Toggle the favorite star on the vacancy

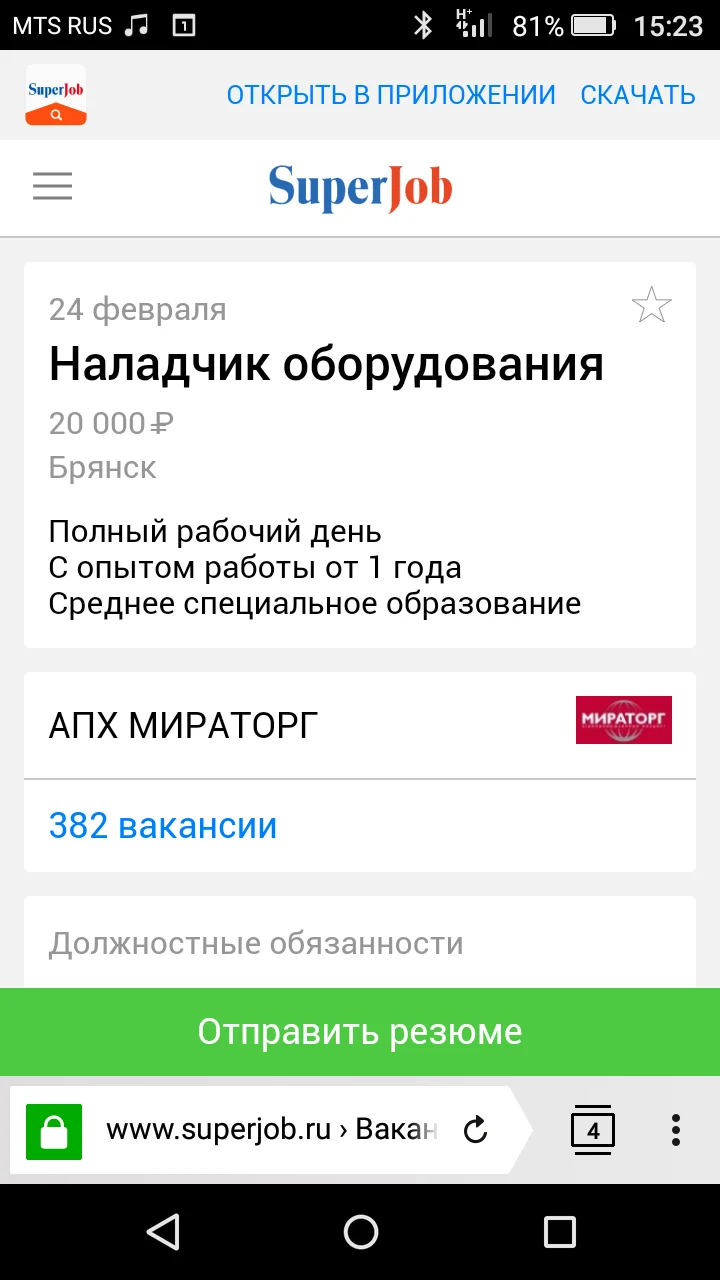[x=651, y=305]
